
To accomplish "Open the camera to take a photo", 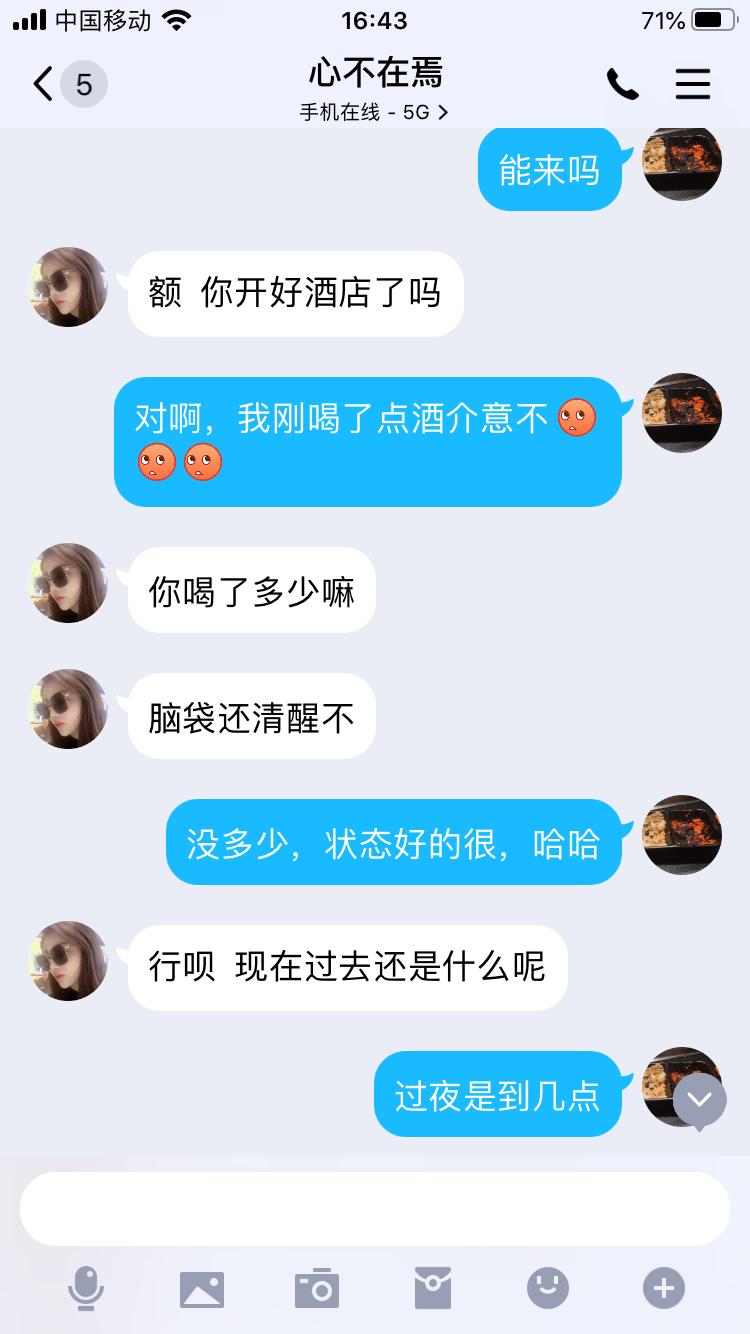I will pyautogui.click(x=317, y=1288).
